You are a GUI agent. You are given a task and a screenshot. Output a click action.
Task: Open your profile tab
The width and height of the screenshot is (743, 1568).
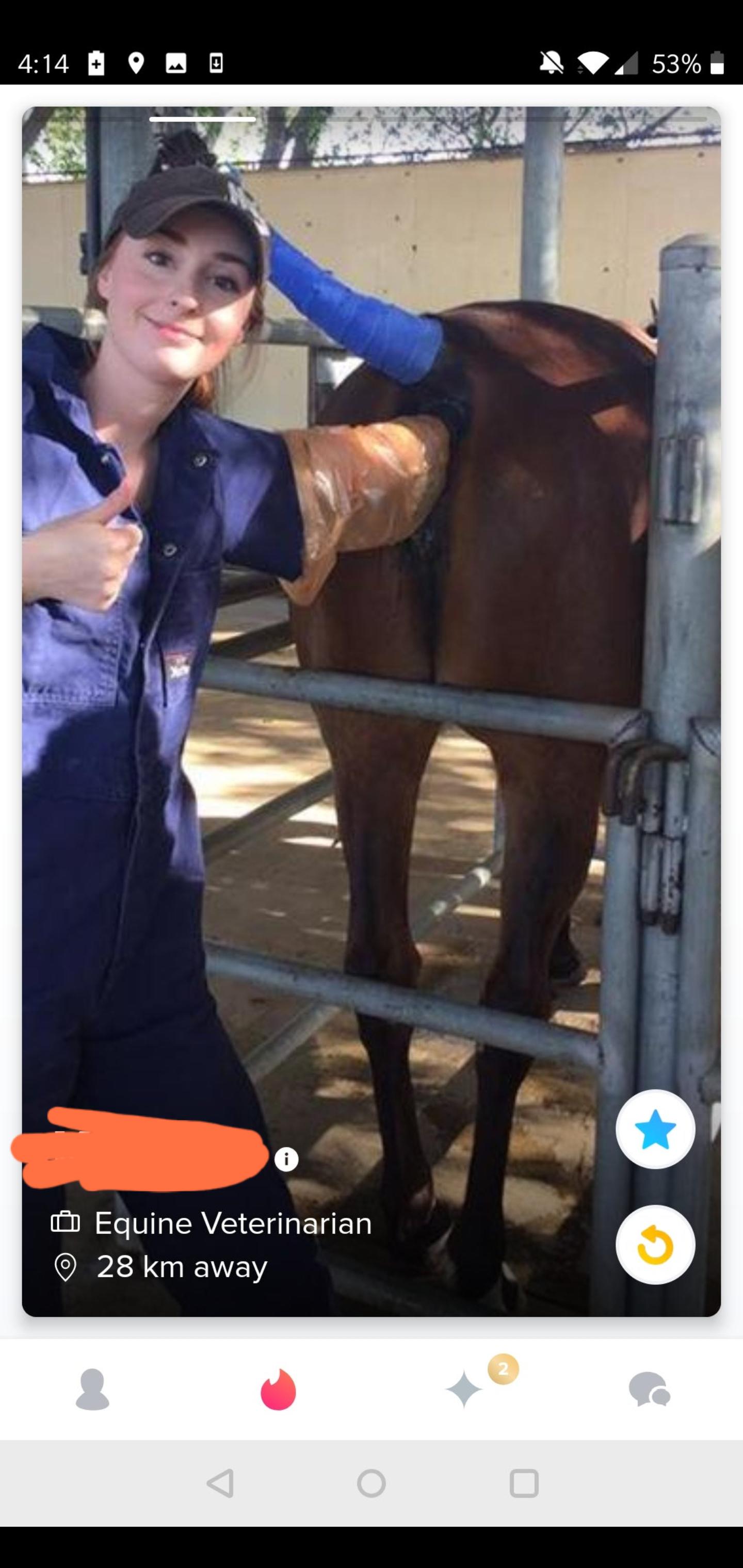[92, 1390]
